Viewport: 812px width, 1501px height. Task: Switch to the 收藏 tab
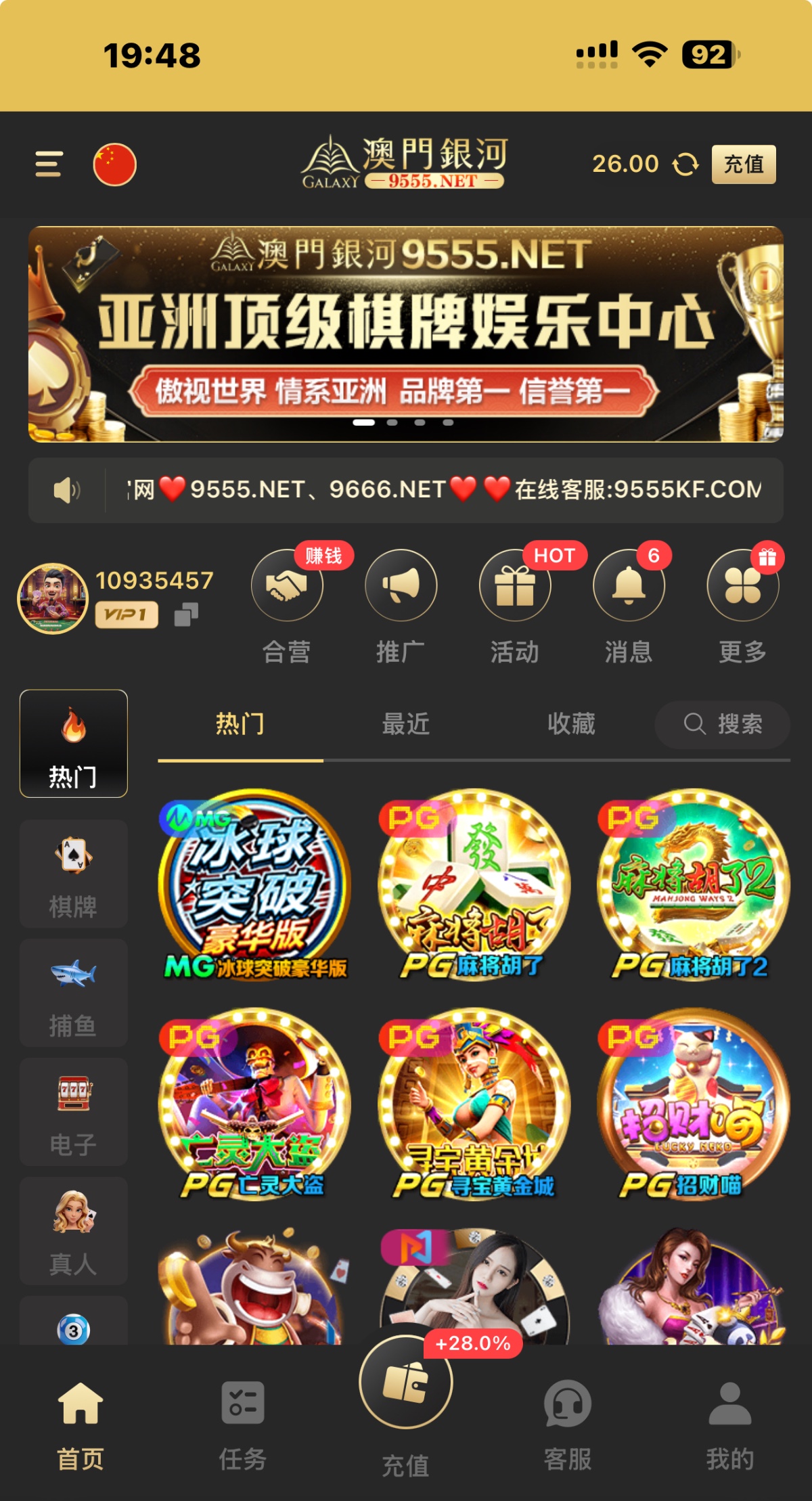click(x=571, y=724)
